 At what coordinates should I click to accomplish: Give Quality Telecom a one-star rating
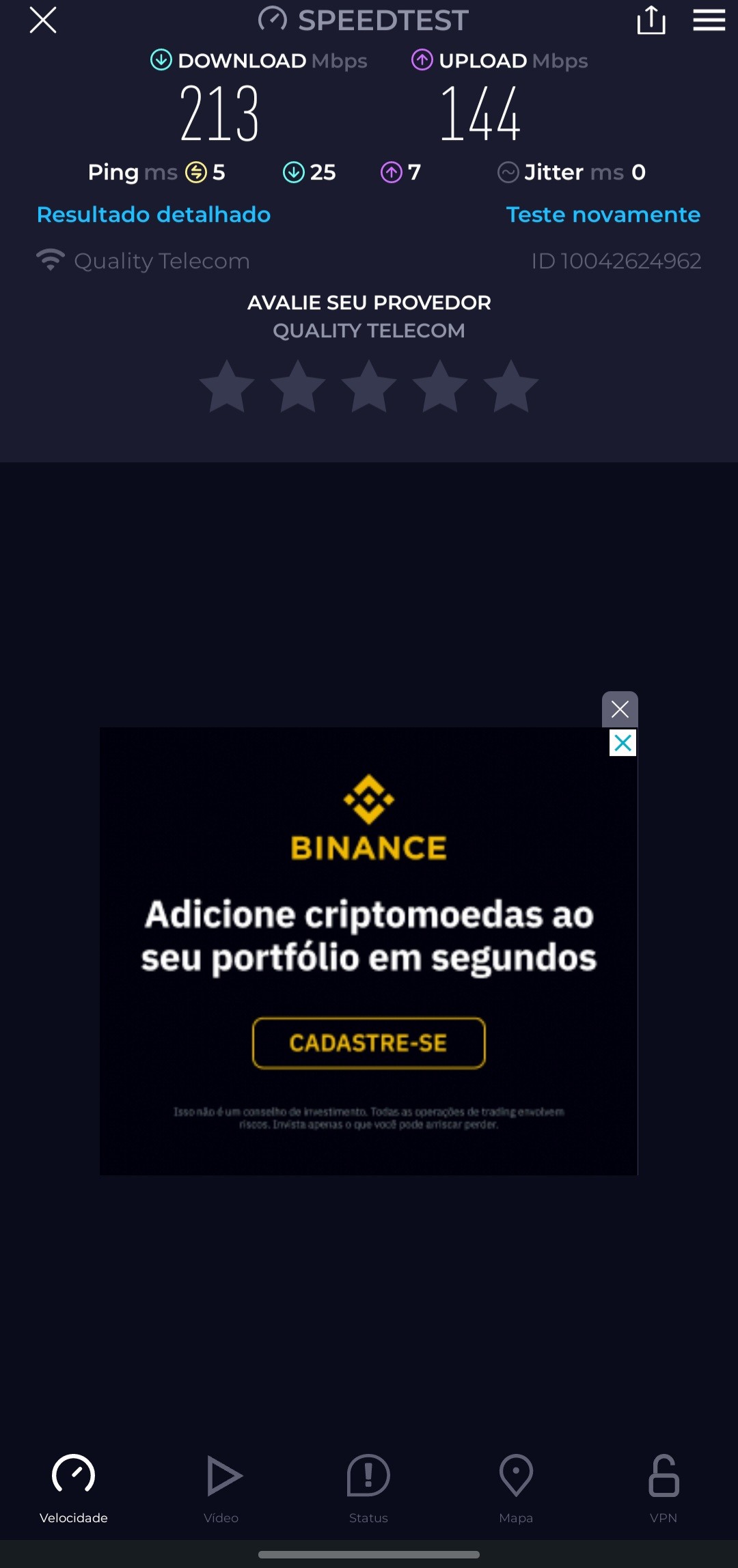227,387
